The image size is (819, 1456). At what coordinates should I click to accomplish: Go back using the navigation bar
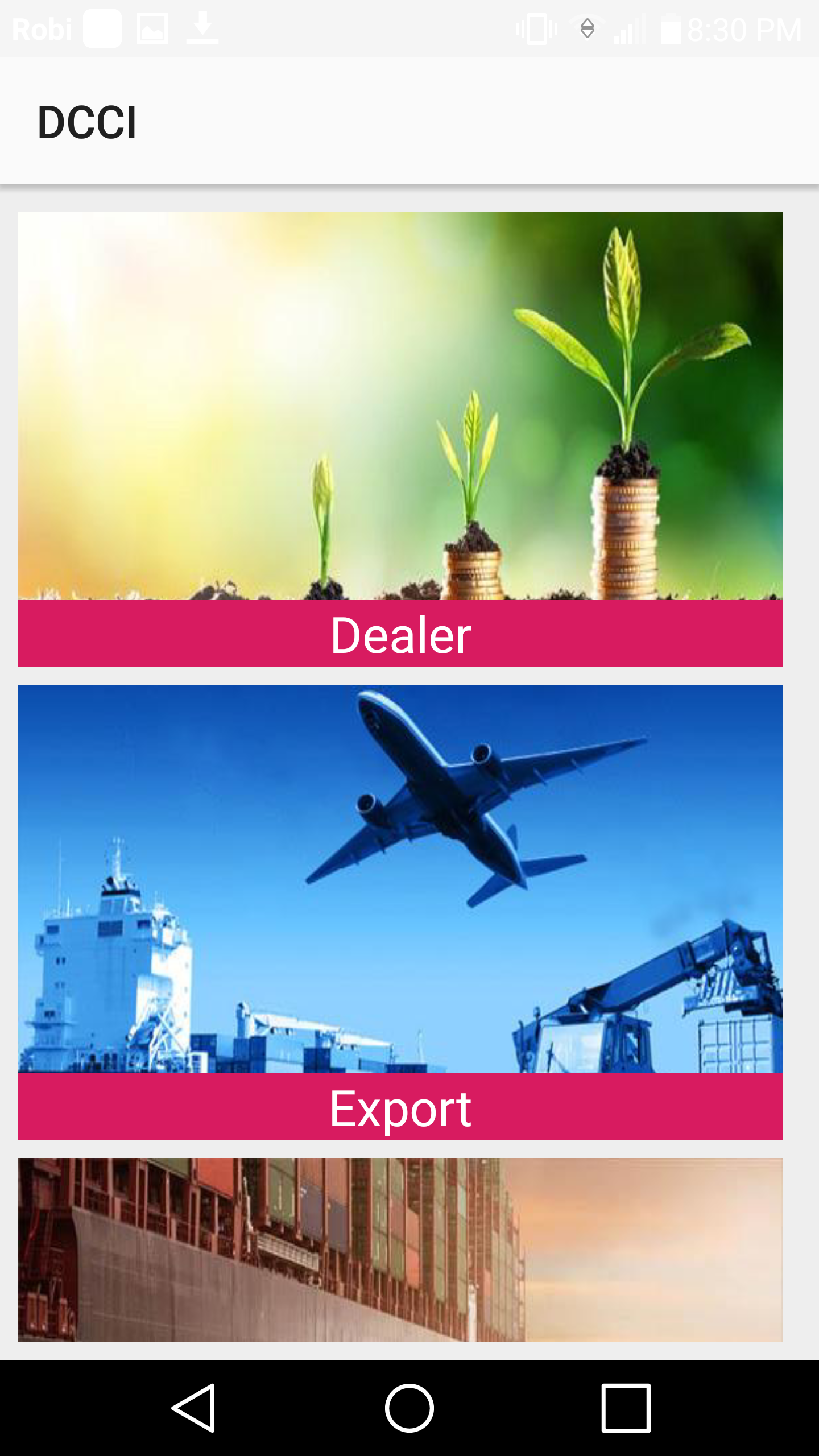pos(193,1408)
